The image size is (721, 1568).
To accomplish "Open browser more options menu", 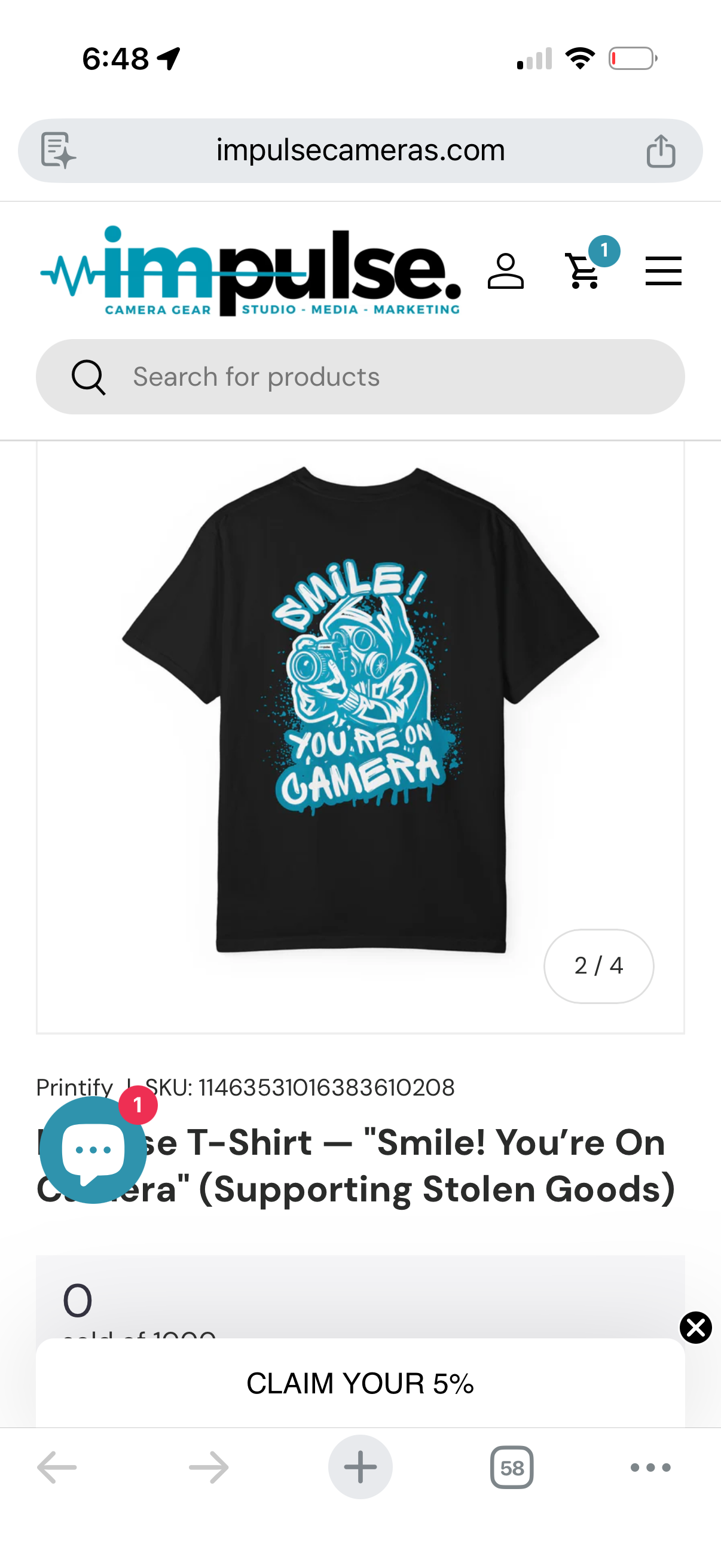I will 650,1468.
